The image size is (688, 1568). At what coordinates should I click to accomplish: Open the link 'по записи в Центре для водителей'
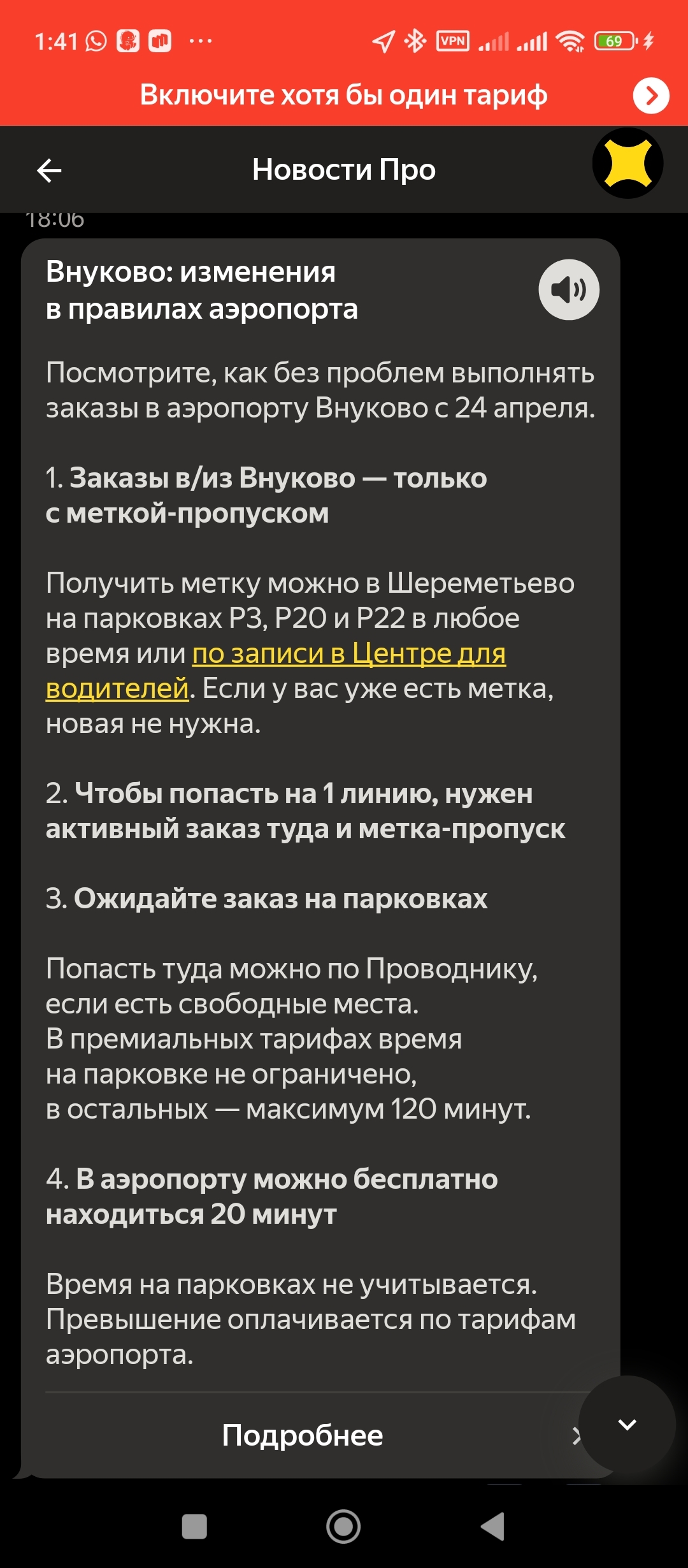[x=348, y=655]
